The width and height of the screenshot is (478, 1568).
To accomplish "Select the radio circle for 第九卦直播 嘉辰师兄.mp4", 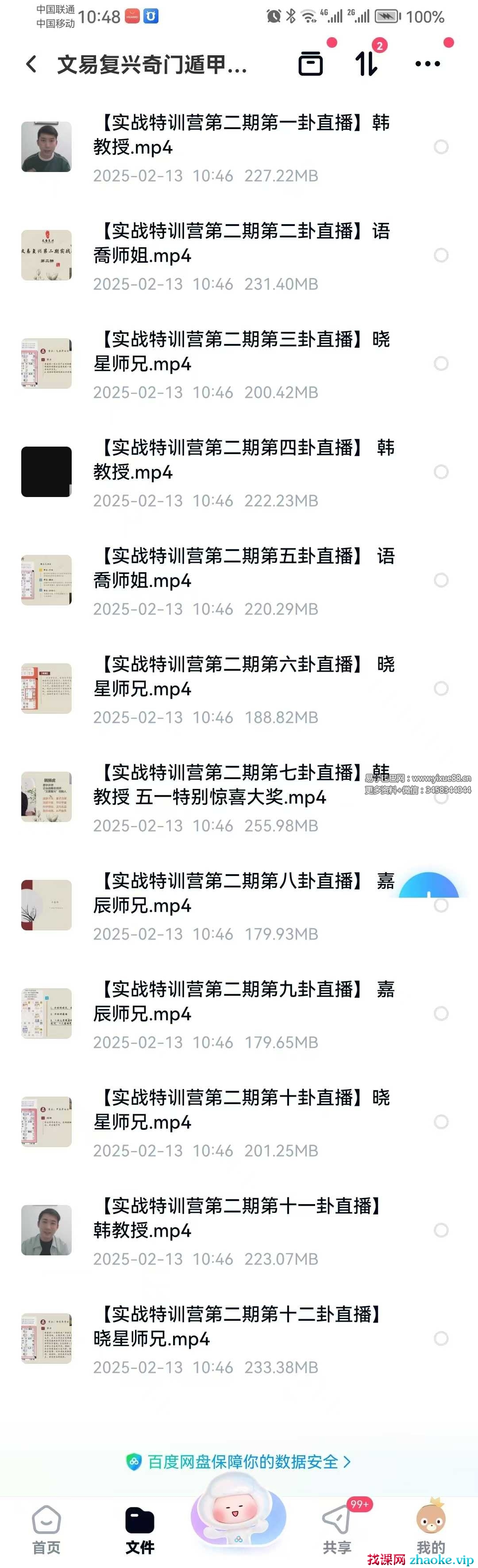I will coord(441,1013).
